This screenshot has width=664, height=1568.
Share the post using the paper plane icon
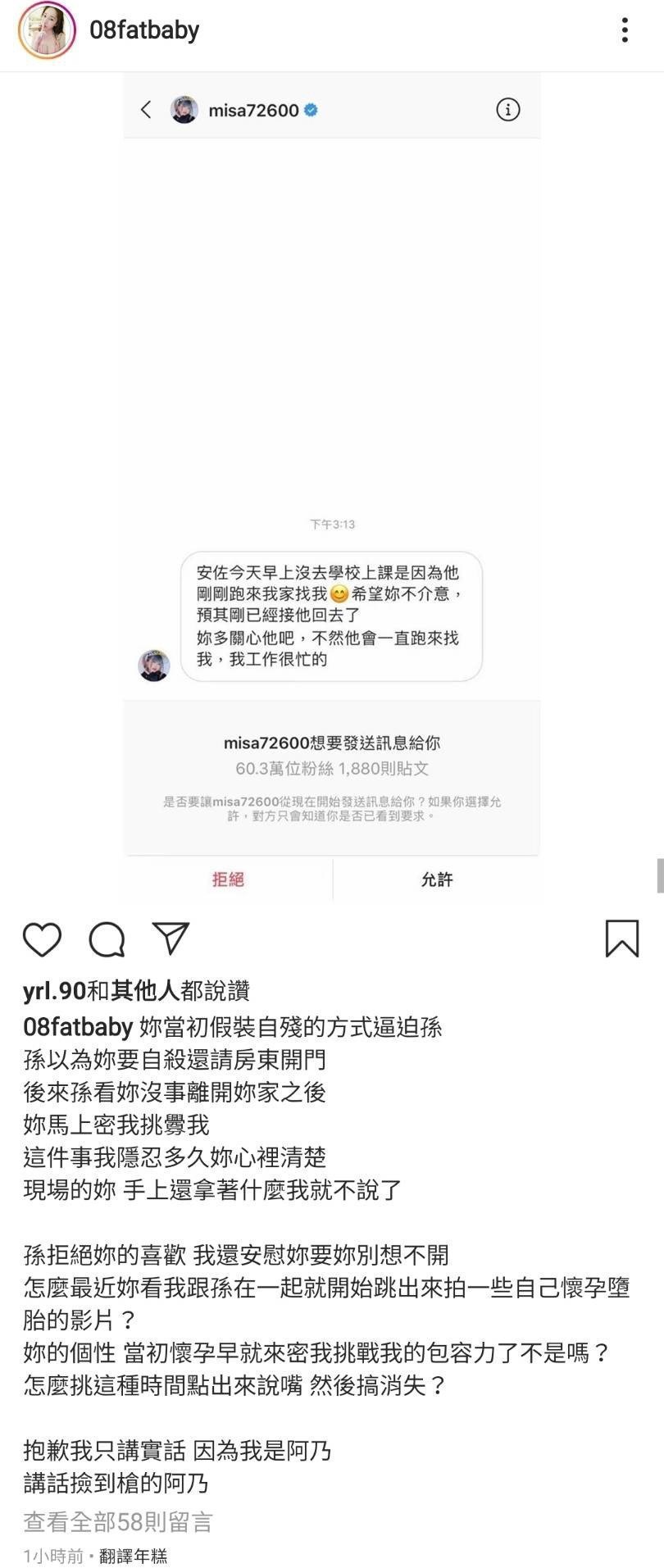click(x=170, y=939)
